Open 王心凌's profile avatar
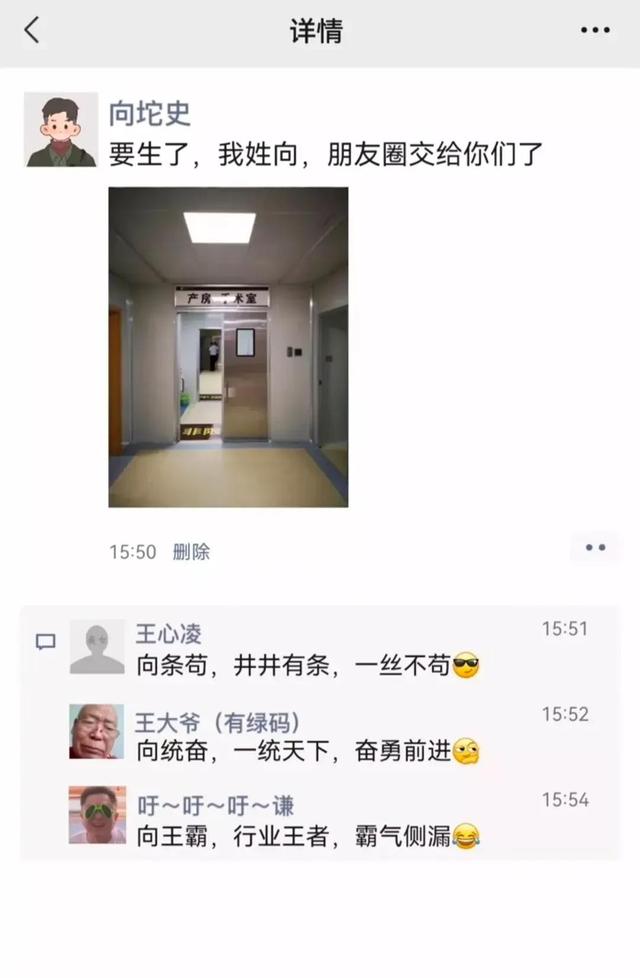The height and width of the screenshot is (978, 640). (97, 647)
